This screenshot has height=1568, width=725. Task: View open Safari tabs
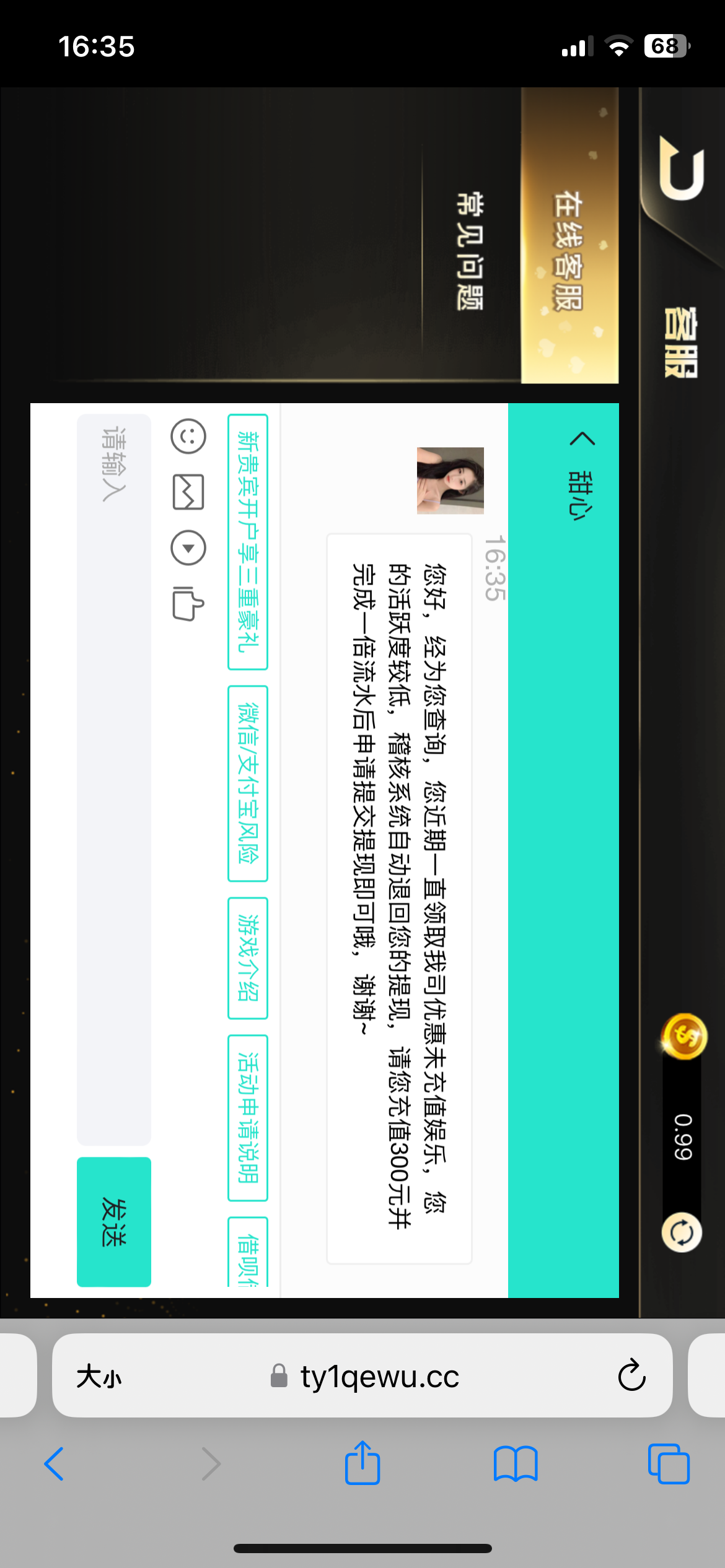coord(669,1463)
